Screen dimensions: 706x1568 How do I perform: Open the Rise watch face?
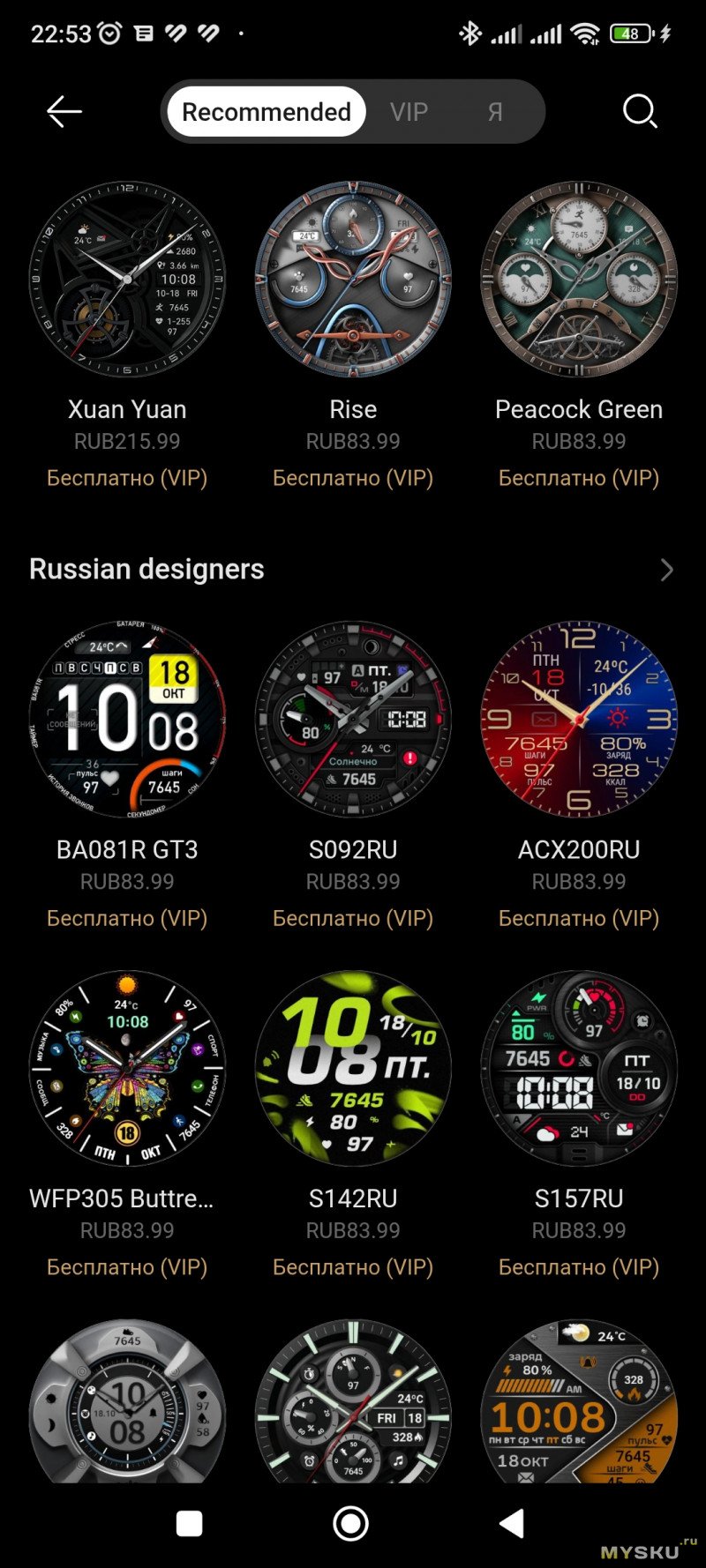coord(353,280)
